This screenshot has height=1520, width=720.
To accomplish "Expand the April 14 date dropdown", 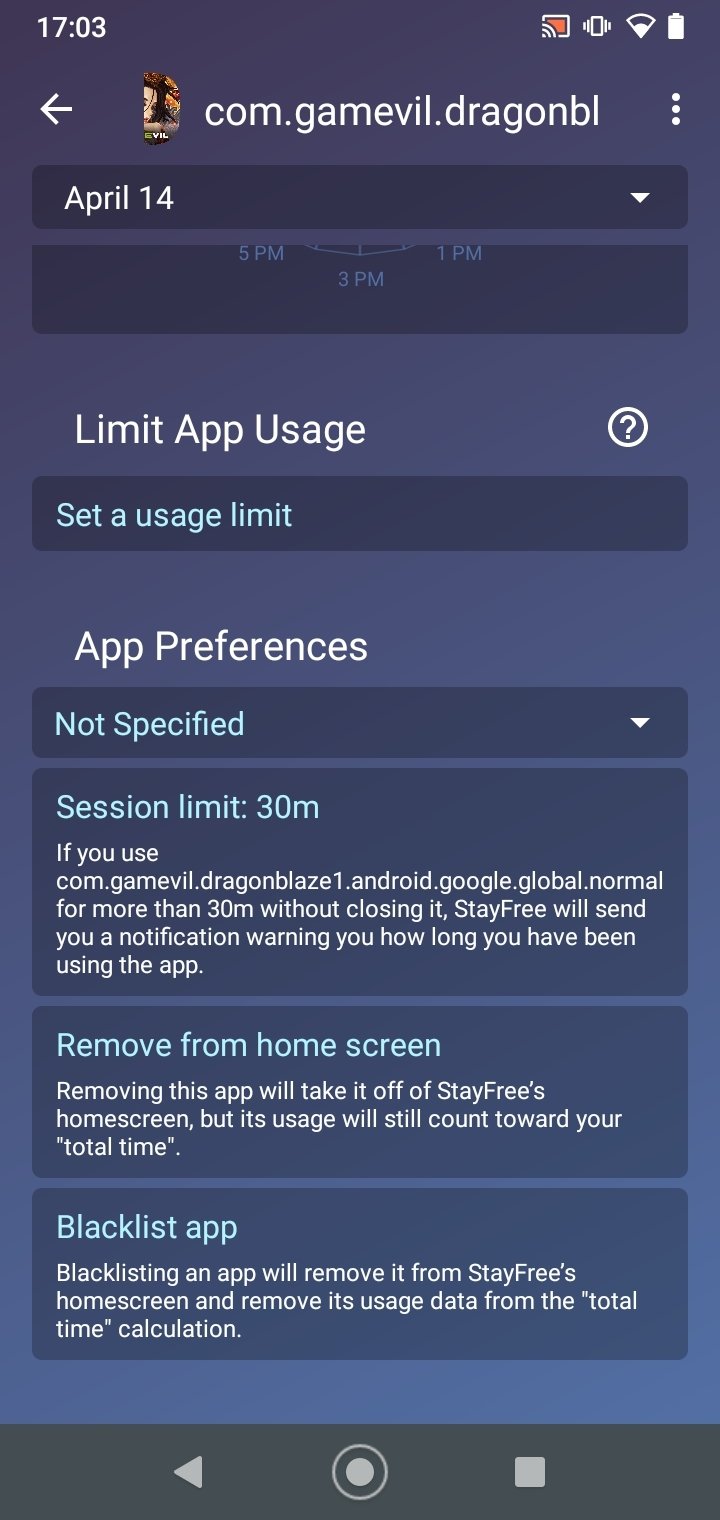I will click(x=360, y=197).
